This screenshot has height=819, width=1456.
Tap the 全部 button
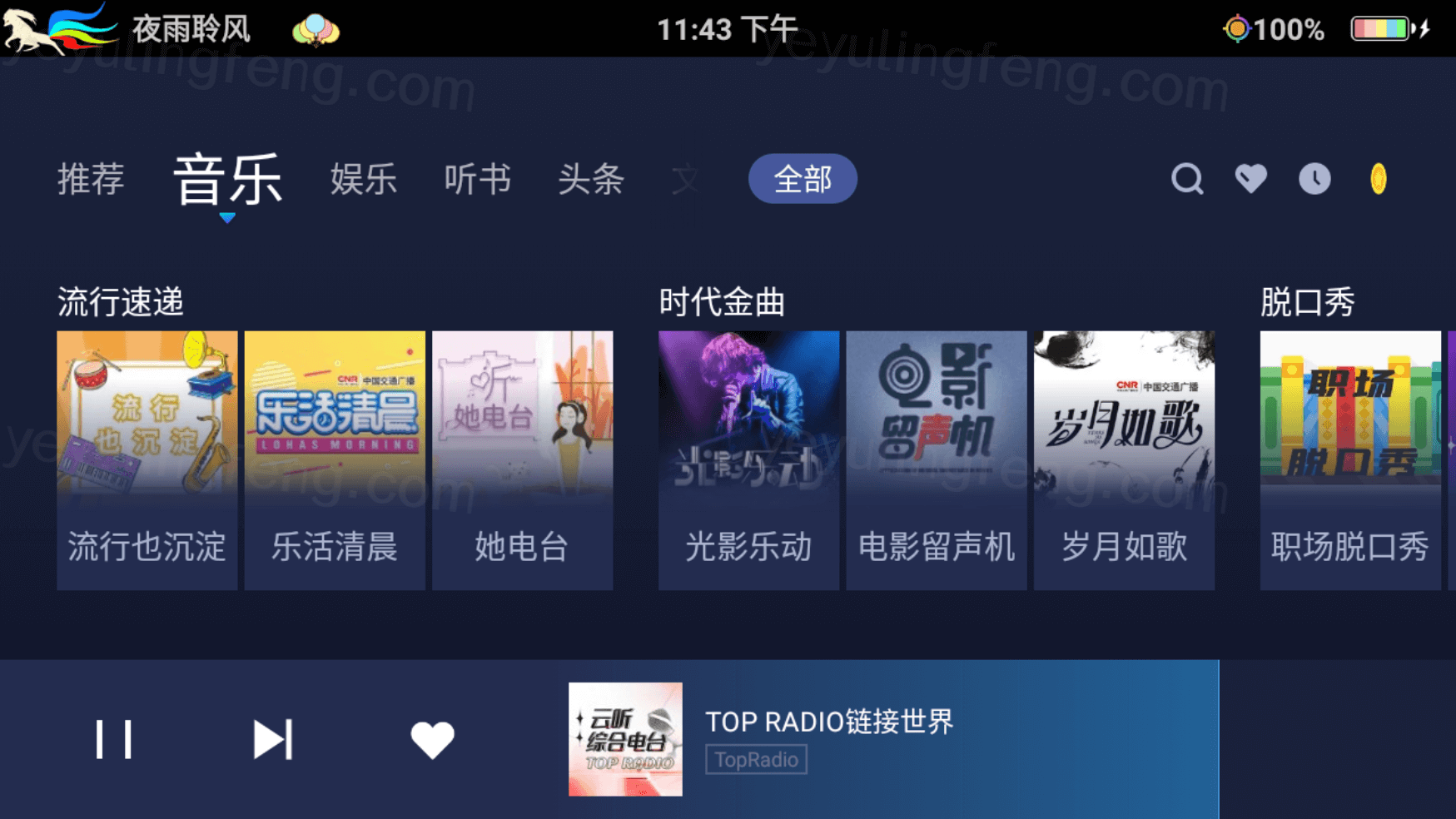[803, 179]
